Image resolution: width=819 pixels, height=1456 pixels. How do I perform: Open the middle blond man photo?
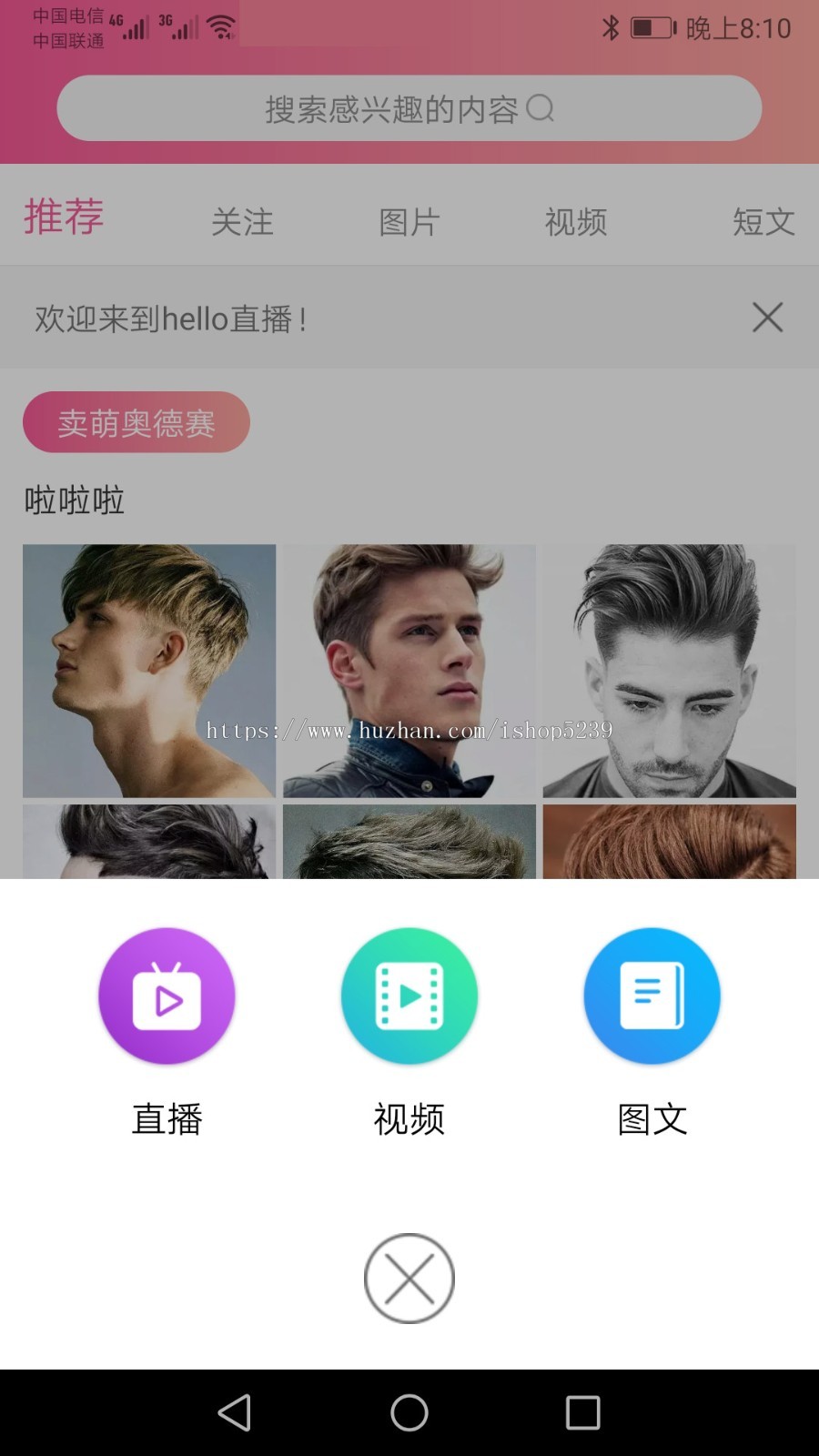(409, 672)
